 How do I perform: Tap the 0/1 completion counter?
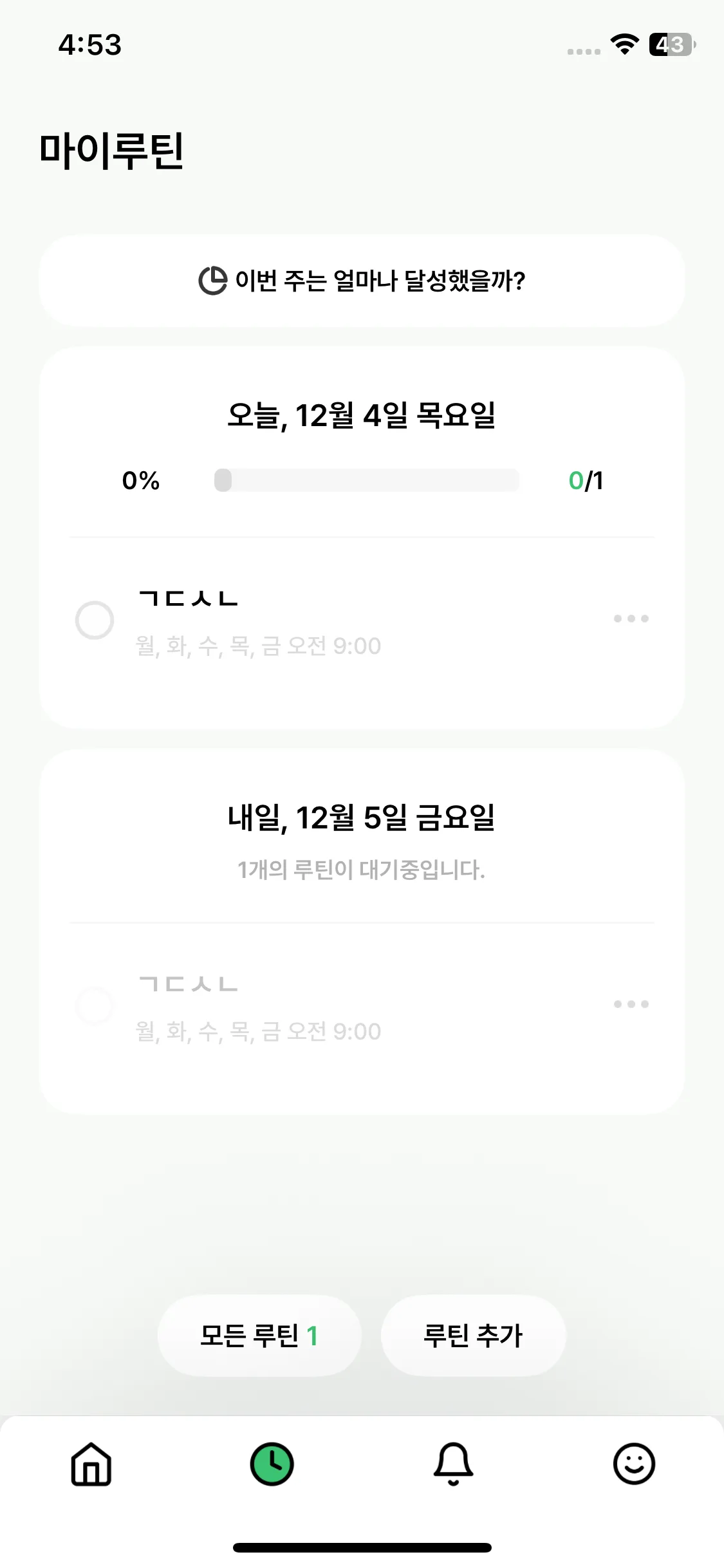tap(586, 480)
